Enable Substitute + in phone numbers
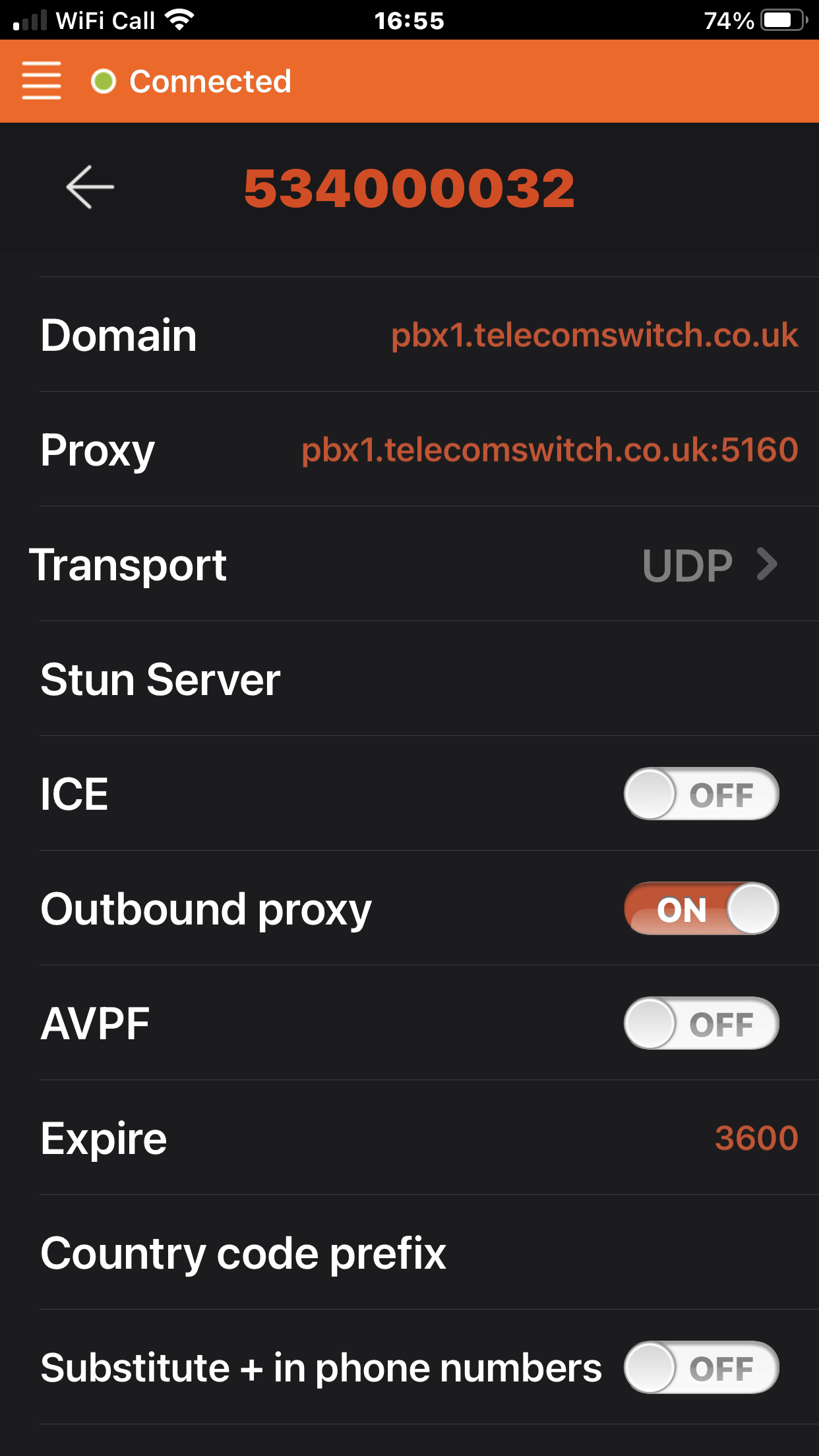819x1456 pixels. pyautogui.click(x=701, y=1368)
